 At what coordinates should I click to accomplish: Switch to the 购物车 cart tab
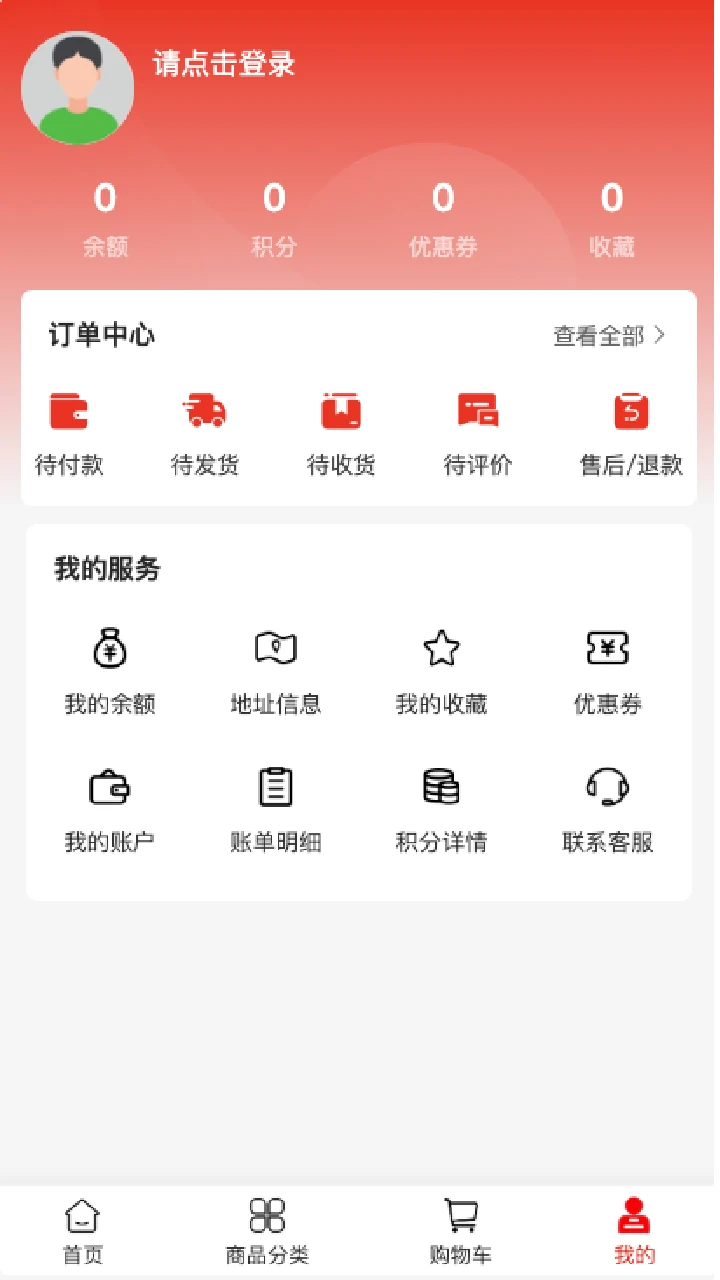[459, 1228]
